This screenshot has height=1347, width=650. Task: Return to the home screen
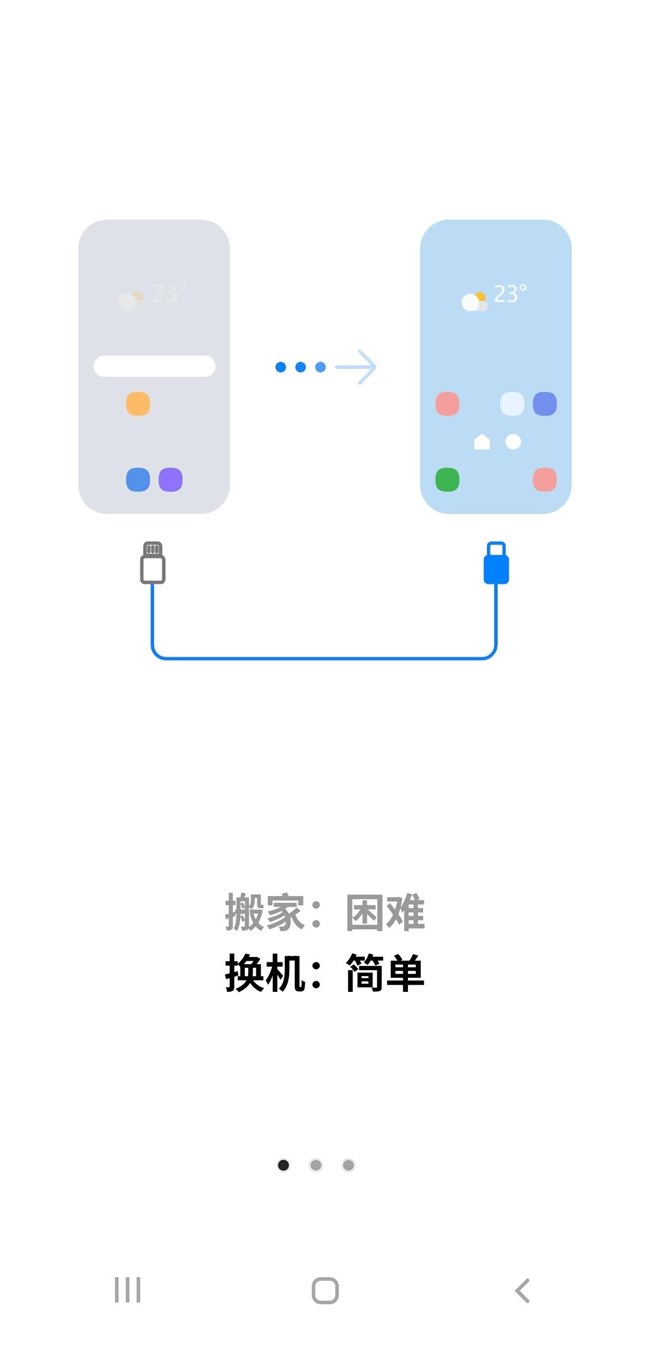point(325,1290)
